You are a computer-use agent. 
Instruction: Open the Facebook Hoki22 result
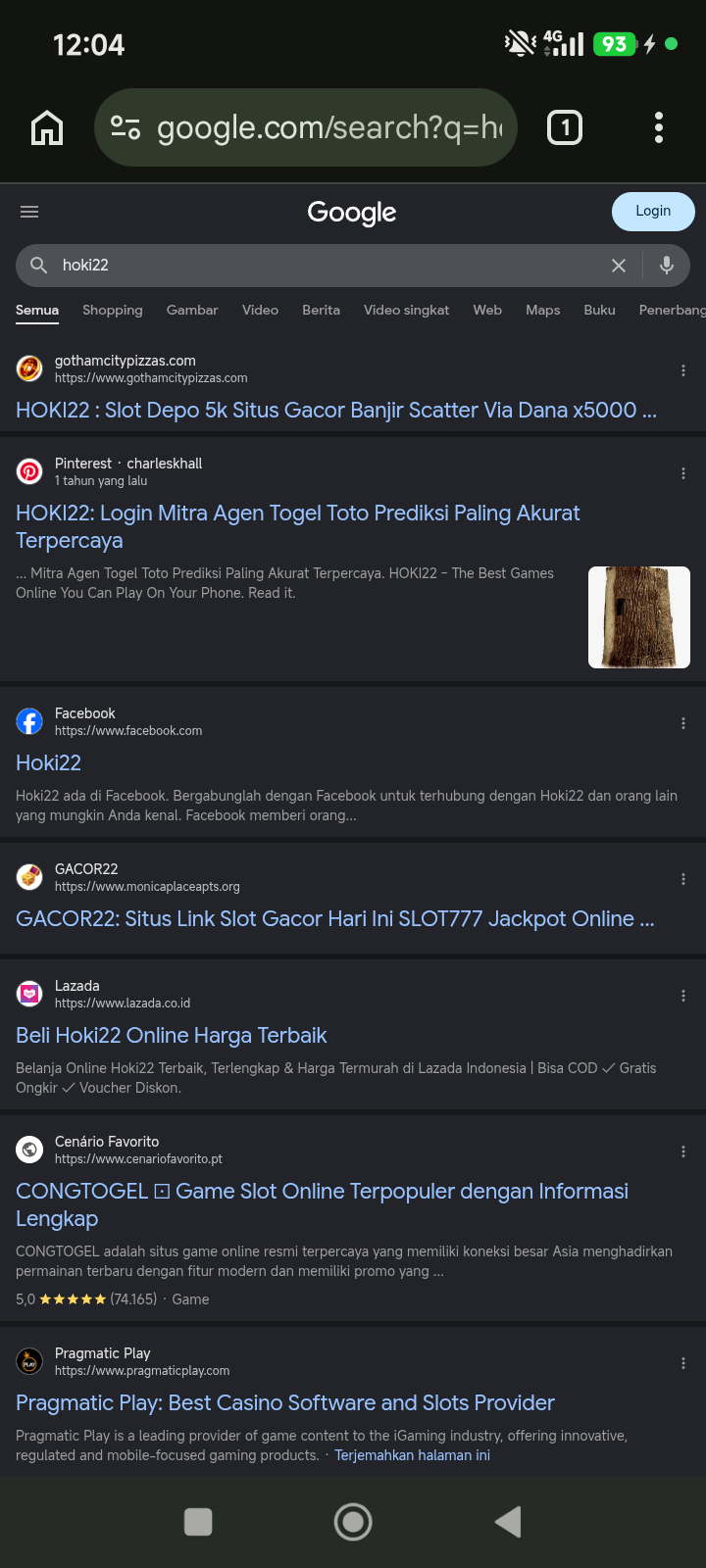pyautogui.click(x=48, y=762)
